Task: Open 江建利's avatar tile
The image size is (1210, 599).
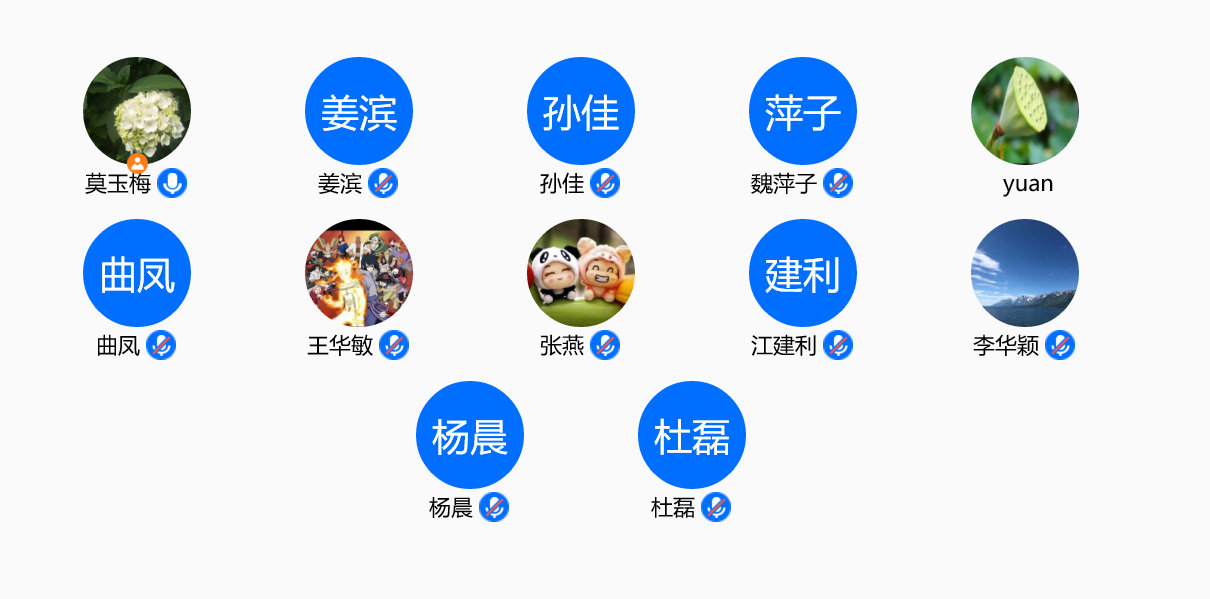Action: click(x=803, y=273)
